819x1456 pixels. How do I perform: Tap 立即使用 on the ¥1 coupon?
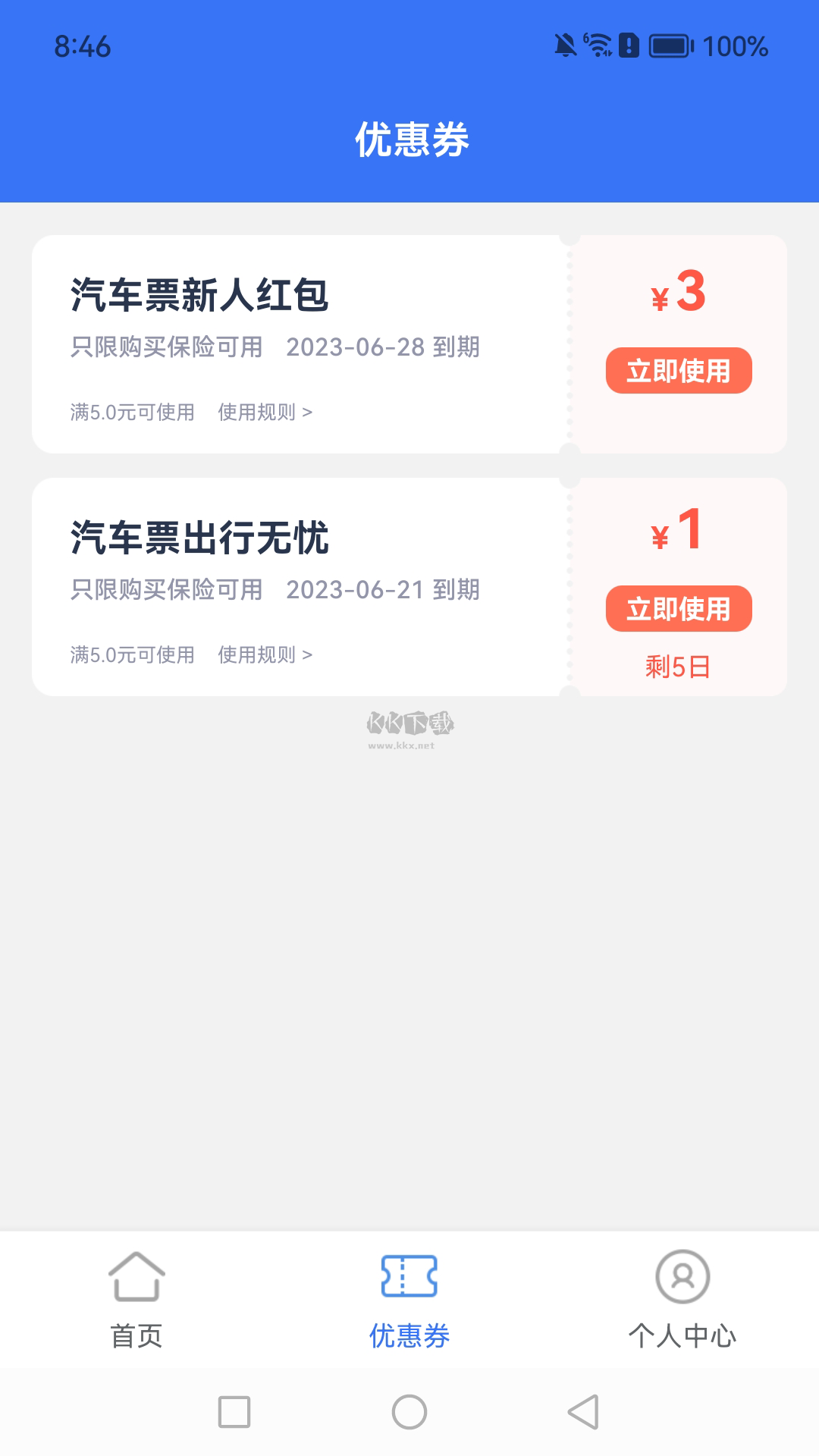pyautogui.click(x=679, y=609)
